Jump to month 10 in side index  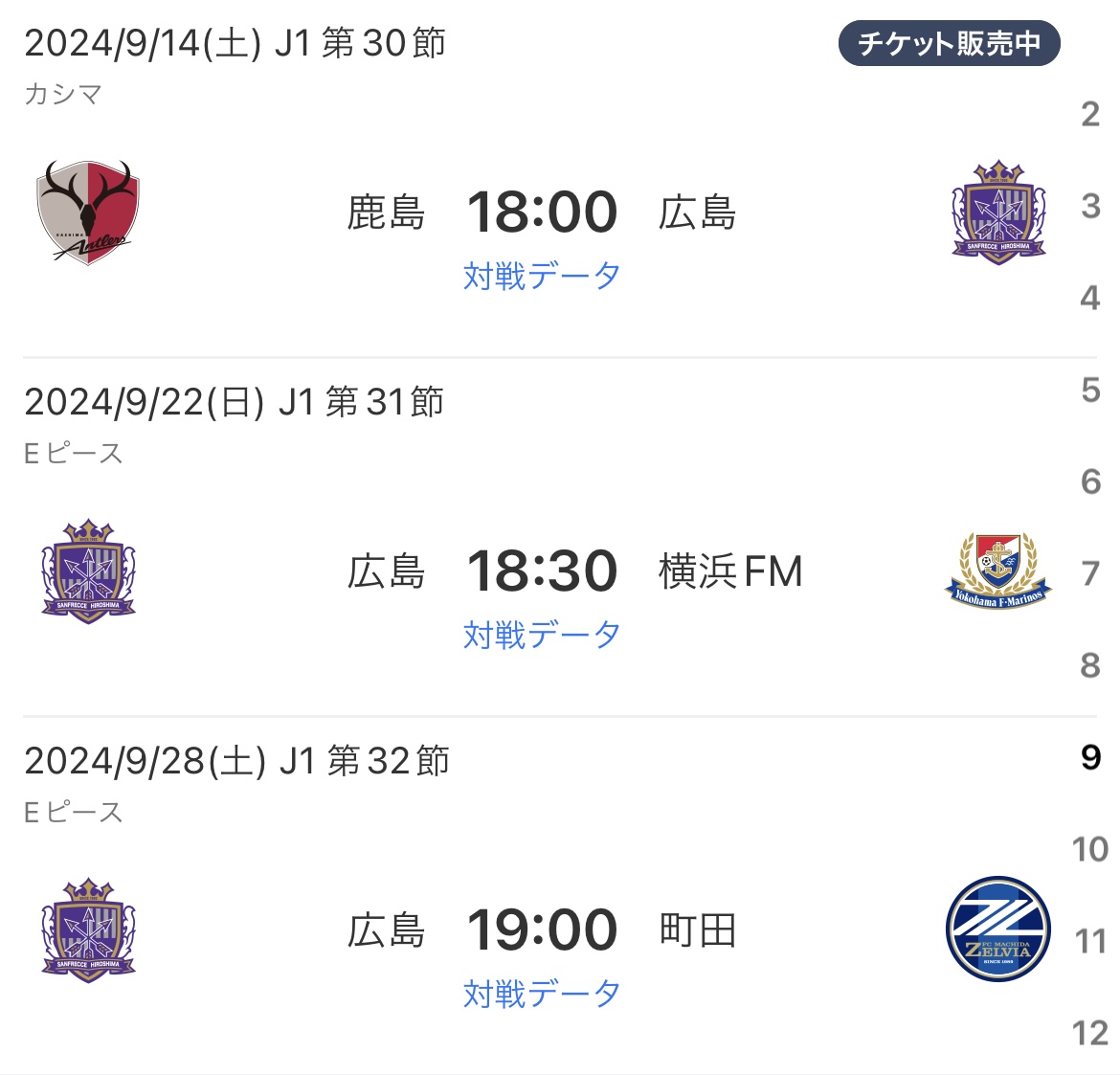(x=1090, y=849)
